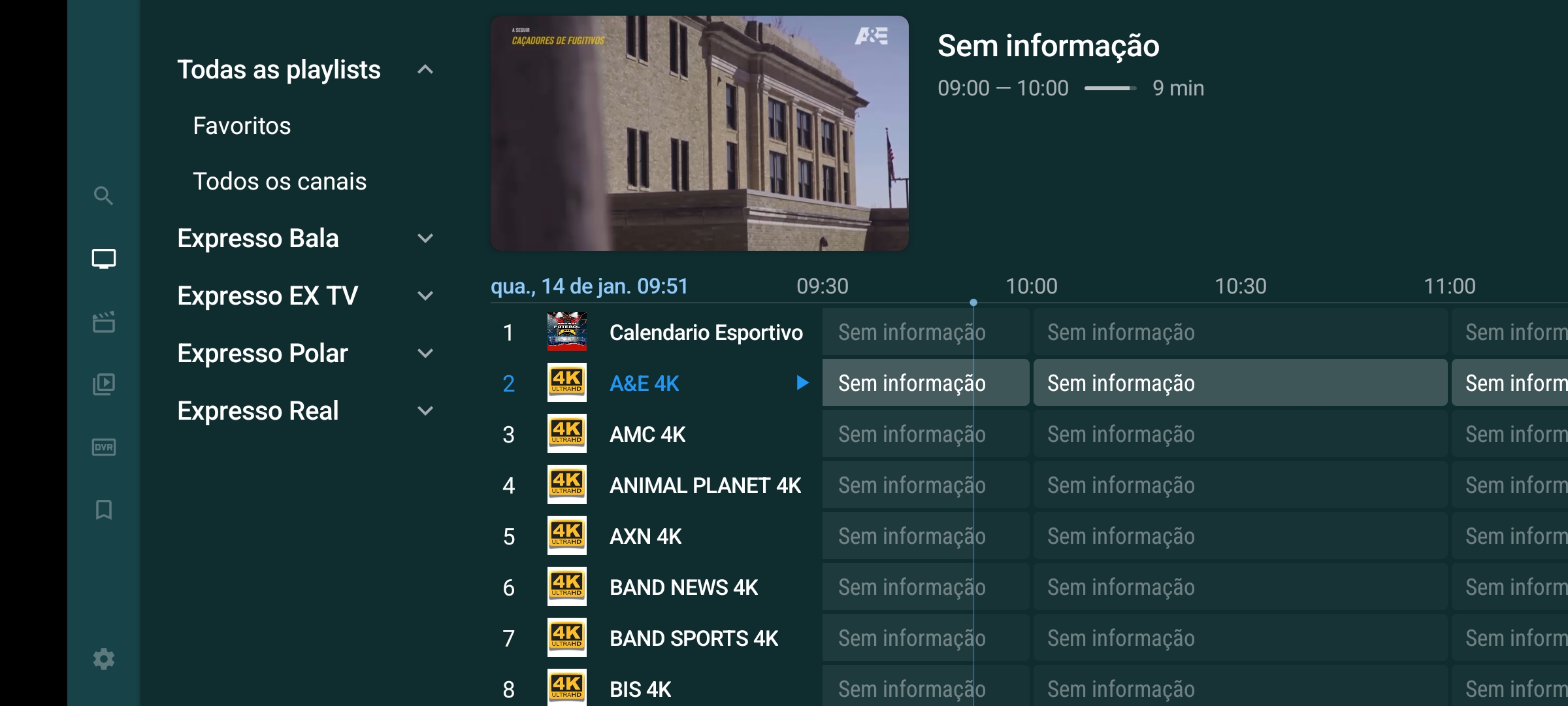Viewport: 1568px width, 706px height.
Task: Open the DVR recordings section
Action: [x=103, y=447]
